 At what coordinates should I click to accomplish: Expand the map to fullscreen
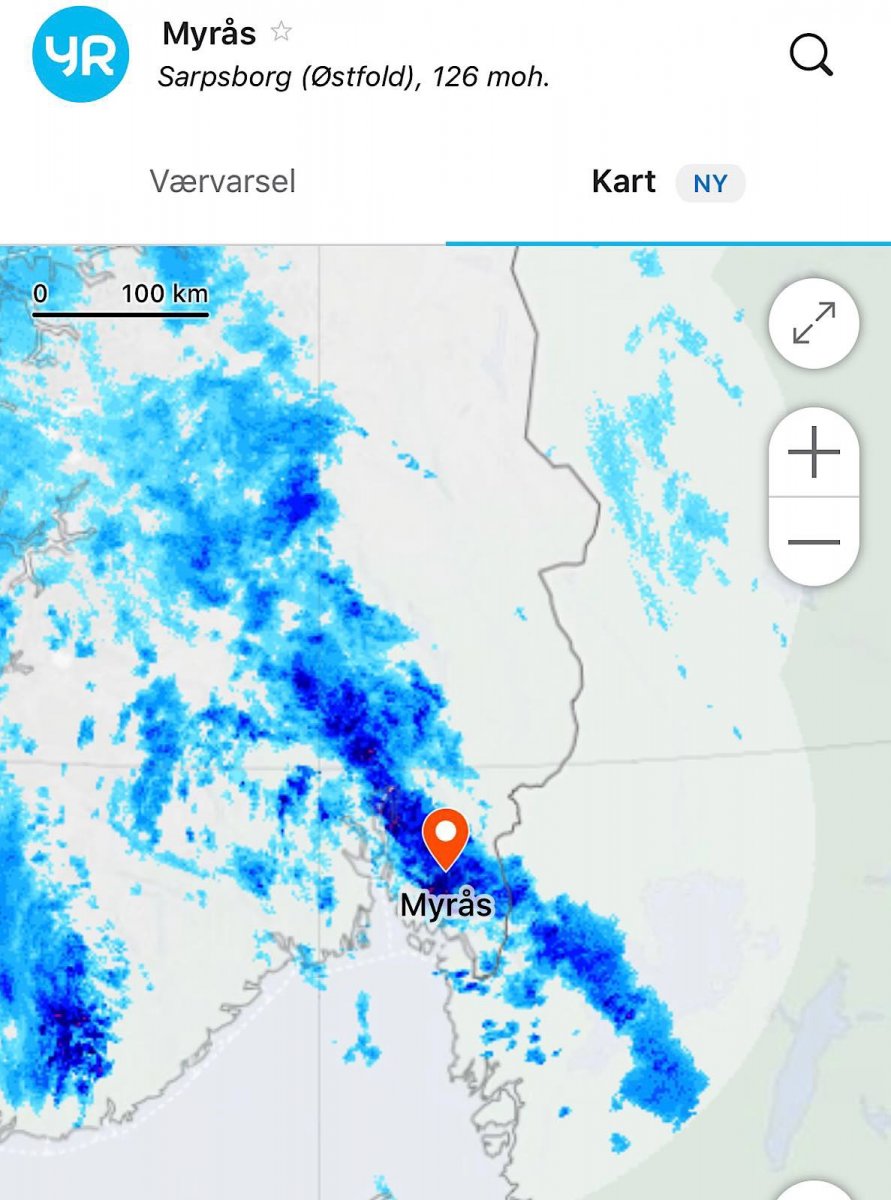coord(813,323)
